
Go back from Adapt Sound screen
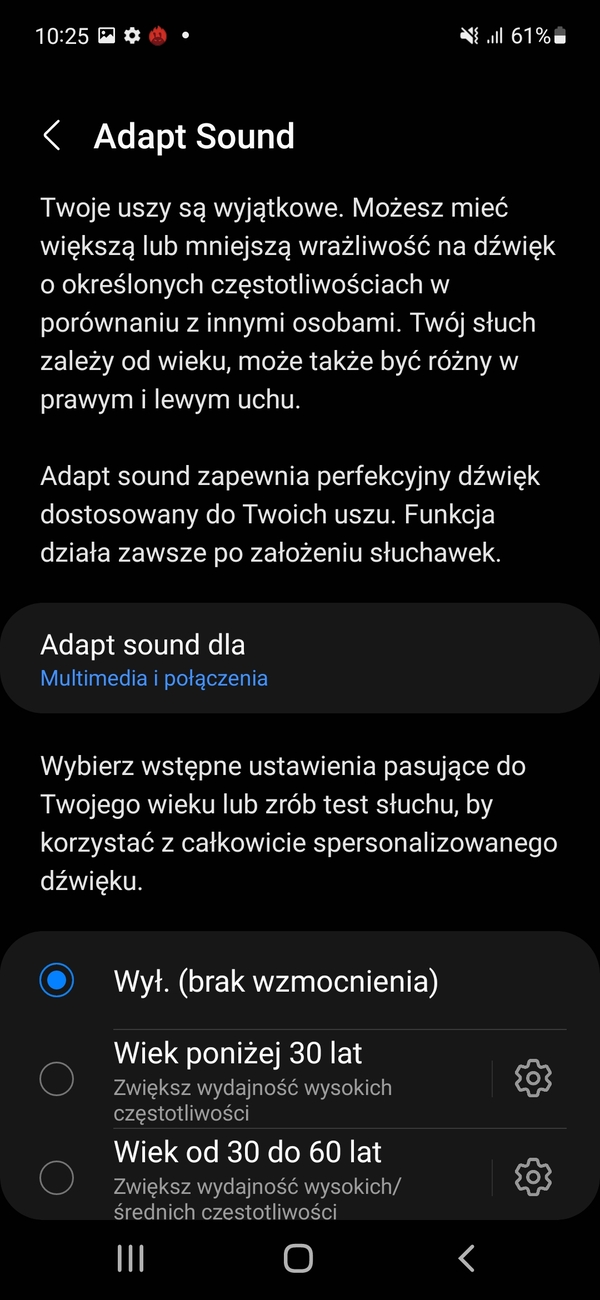pos(52,136)
